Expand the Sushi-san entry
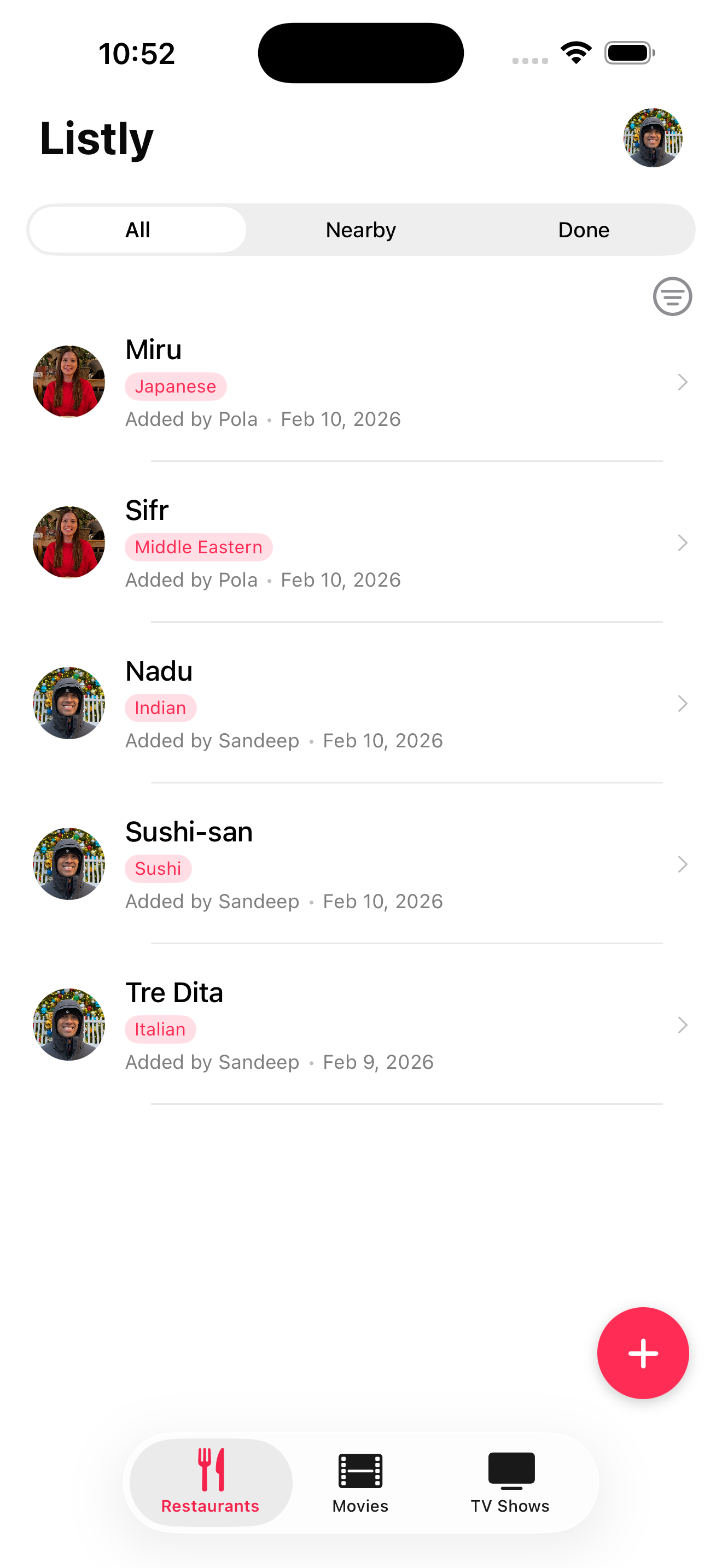Image resolution: width=722 pixels, height=1568 pixels. 682,864
